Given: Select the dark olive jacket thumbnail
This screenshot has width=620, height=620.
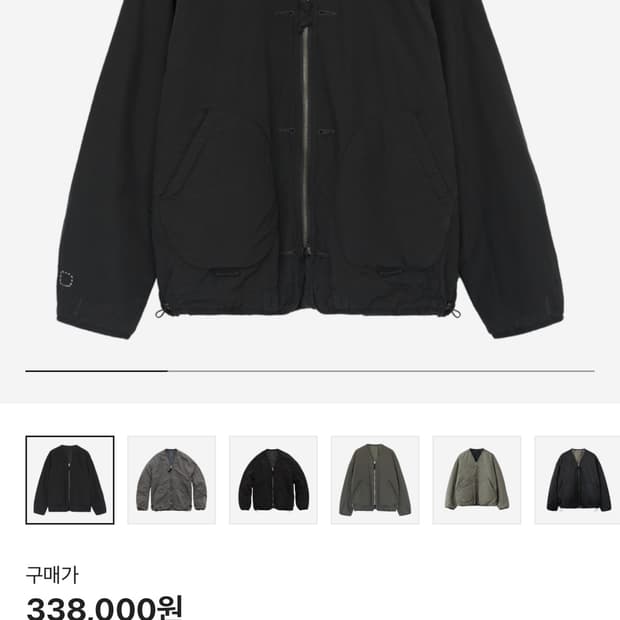Looking at the screenshot, I should point(375,480).
